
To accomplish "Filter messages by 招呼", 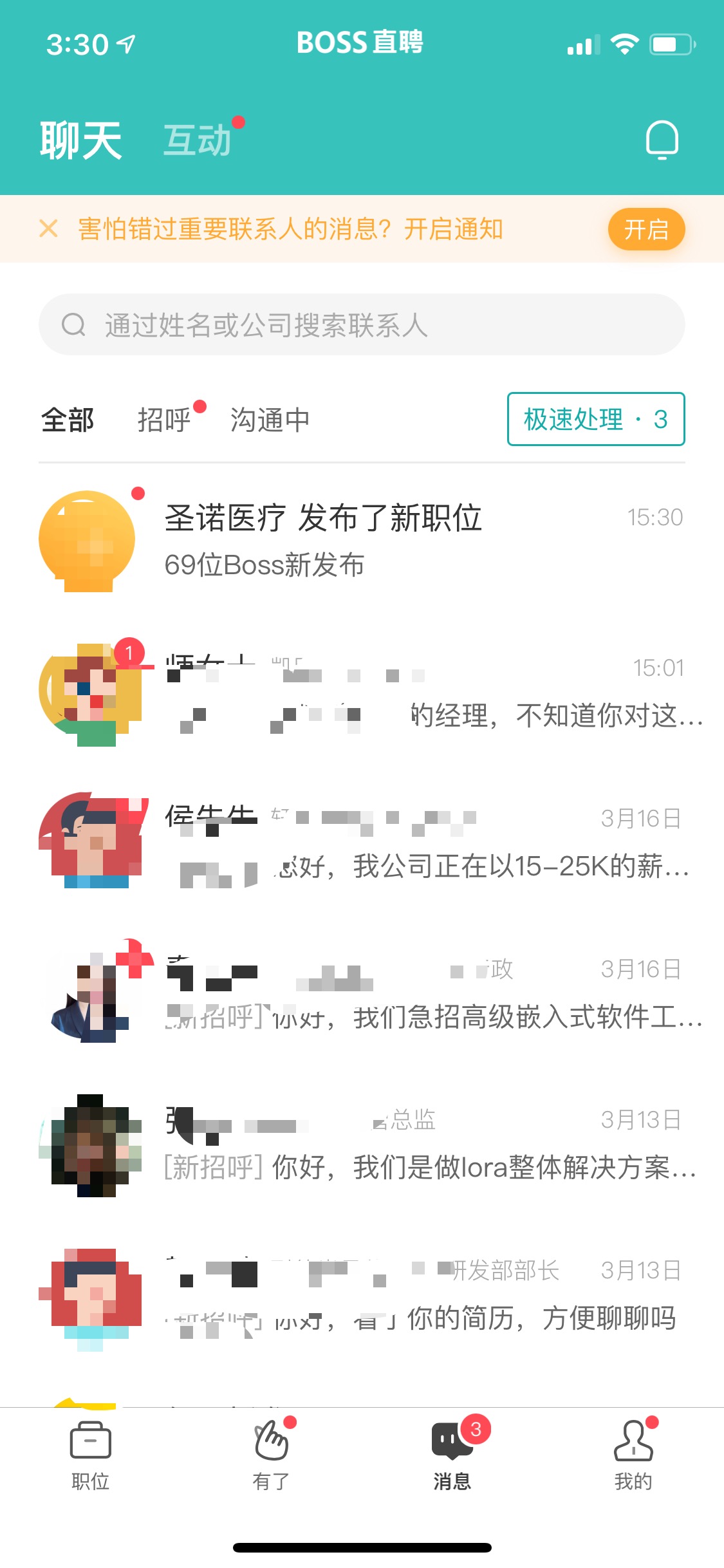I will [x=165, y=419].
